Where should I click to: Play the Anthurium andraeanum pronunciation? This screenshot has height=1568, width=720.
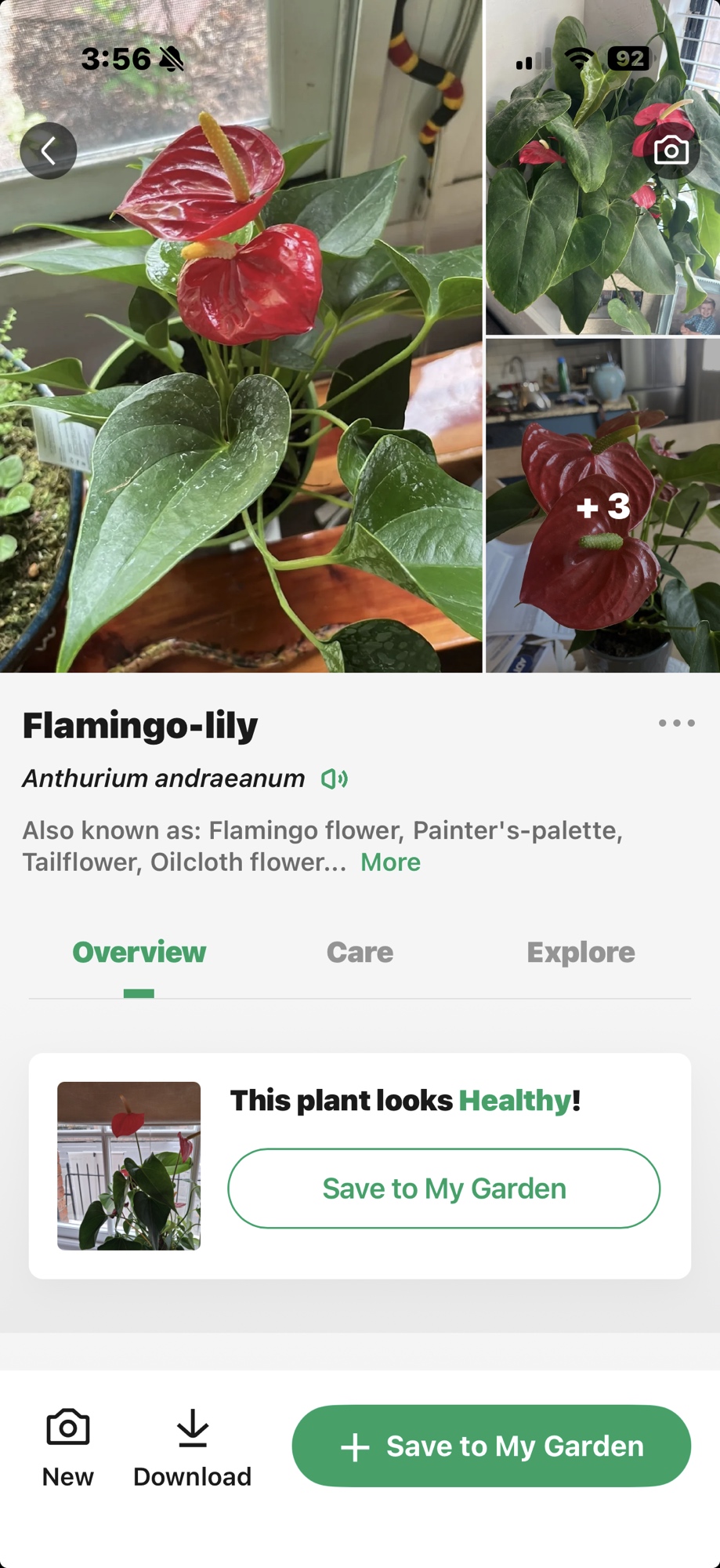point(335,779)
